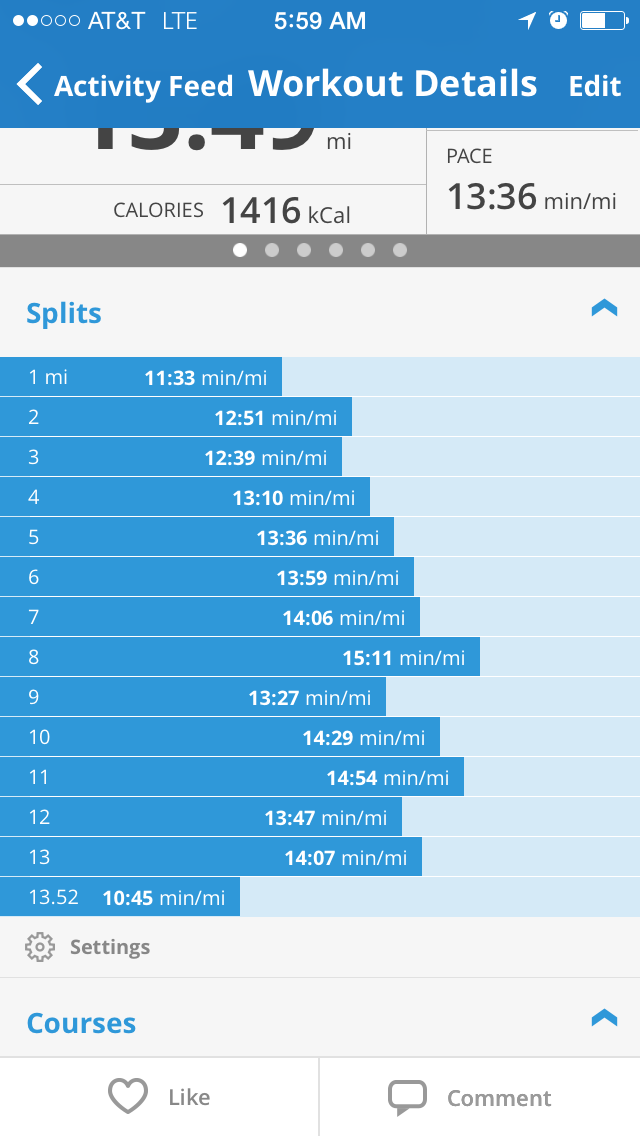Screen dimensions: 640x1136
Task: Select the second page indicator dot
Action: pyautogui.click(x=272, y=250)
